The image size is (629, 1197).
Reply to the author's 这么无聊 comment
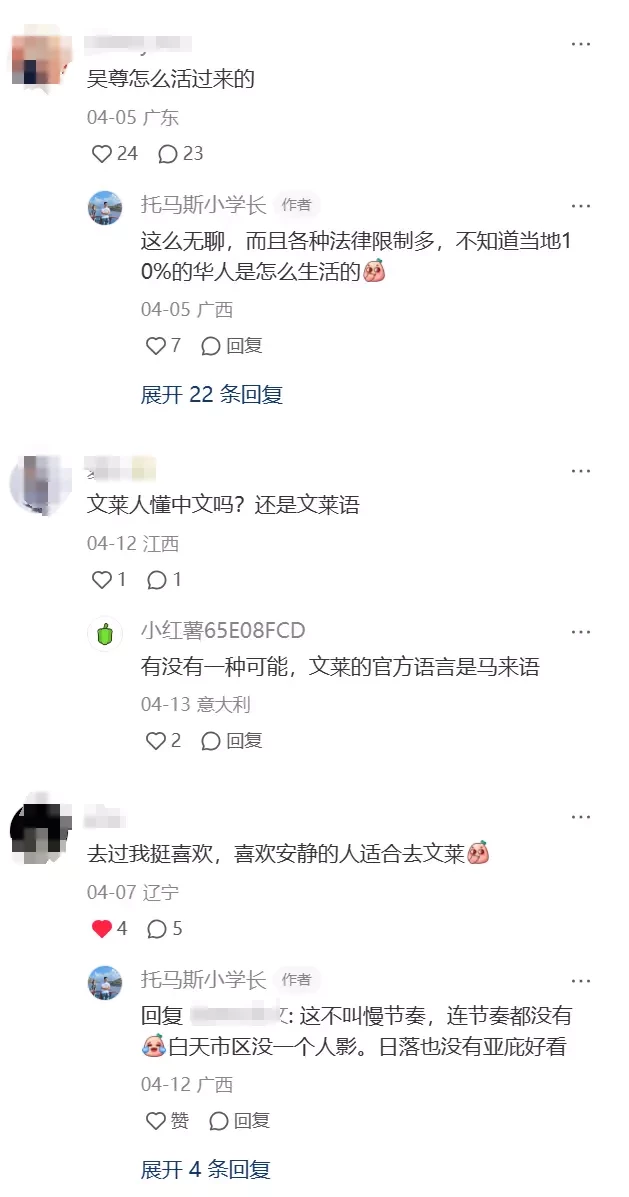click(x=232, y=346)
